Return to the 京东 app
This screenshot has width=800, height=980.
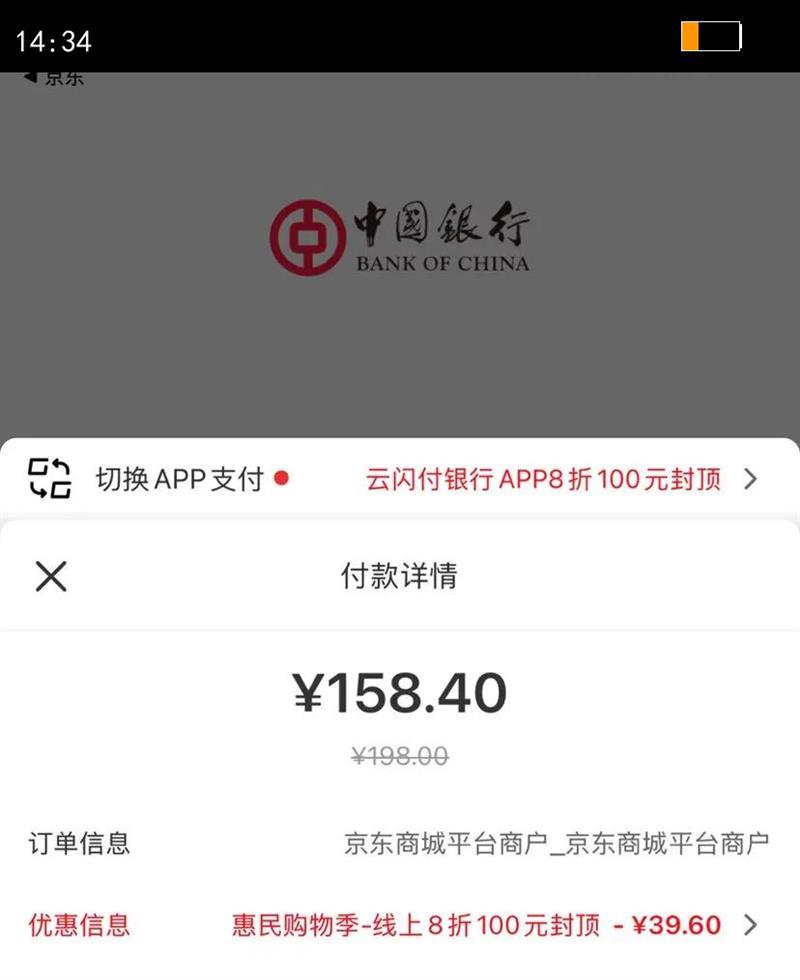click(54, 78)
